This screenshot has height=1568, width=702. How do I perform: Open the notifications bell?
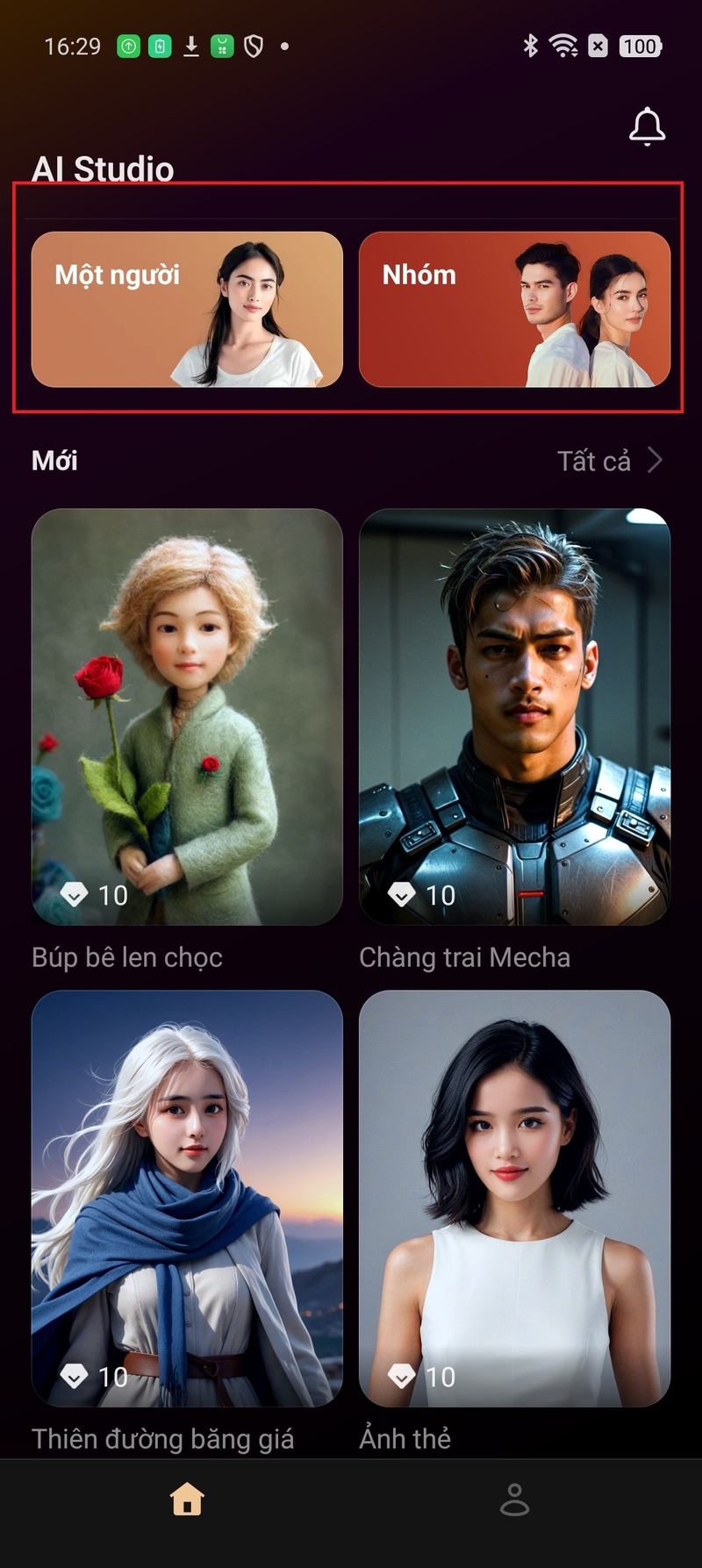(x=647, y=126)
